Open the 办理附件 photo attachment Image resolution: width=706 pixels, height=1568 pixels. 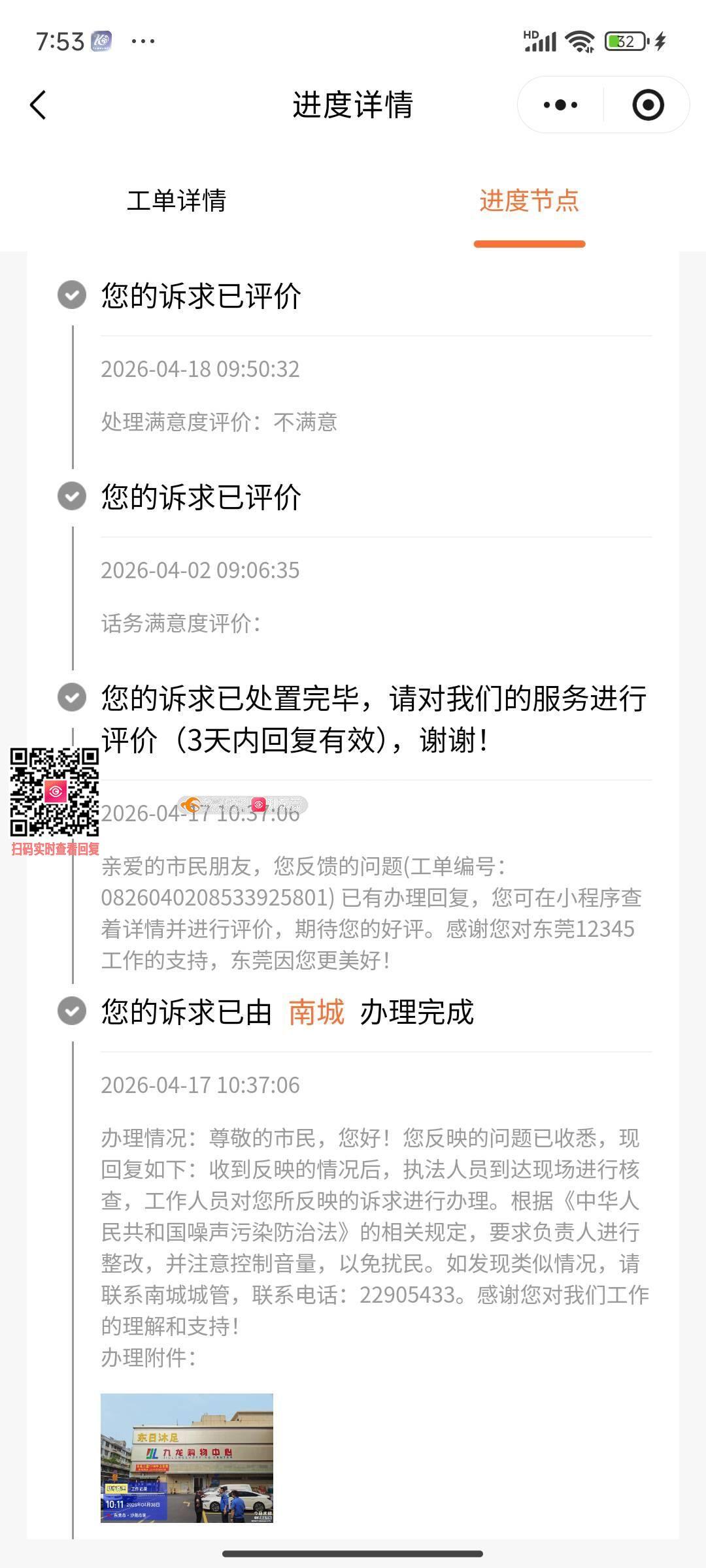point(186,1458)
